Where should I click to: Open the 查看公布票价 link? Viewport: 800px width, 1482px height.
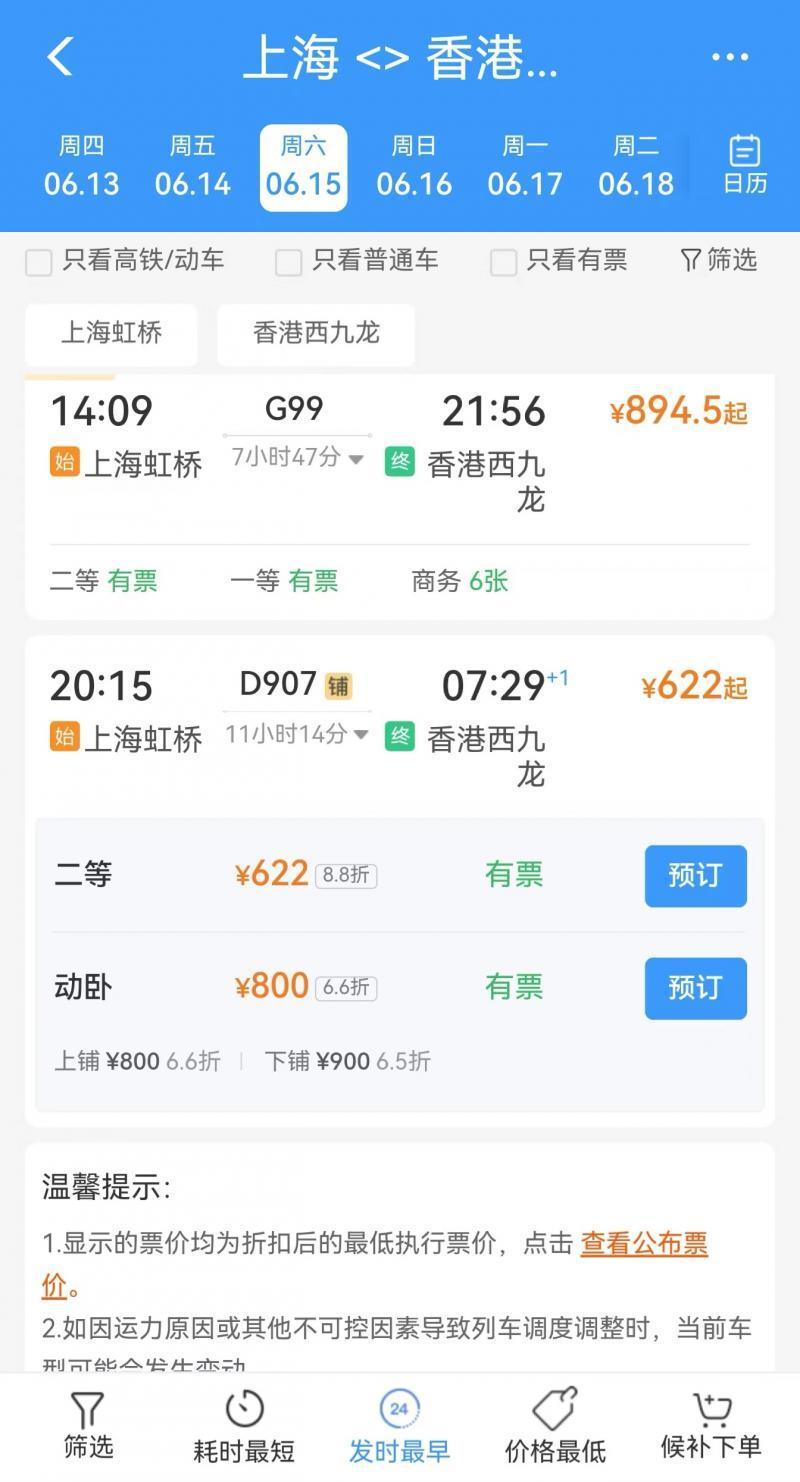(x=643, y=1244)
